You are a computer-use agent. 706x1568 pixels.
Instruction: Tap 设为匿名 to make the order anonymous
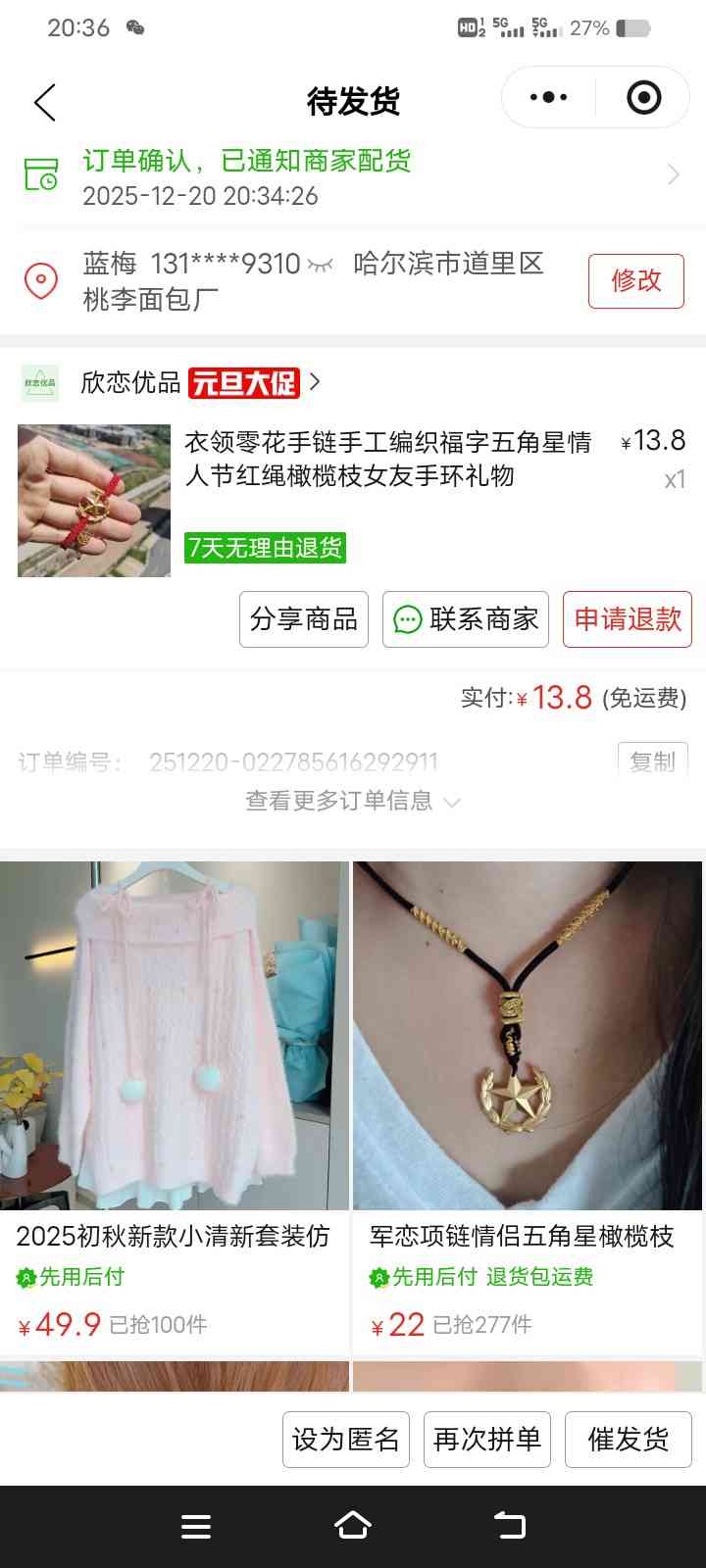click(346, 1440)
